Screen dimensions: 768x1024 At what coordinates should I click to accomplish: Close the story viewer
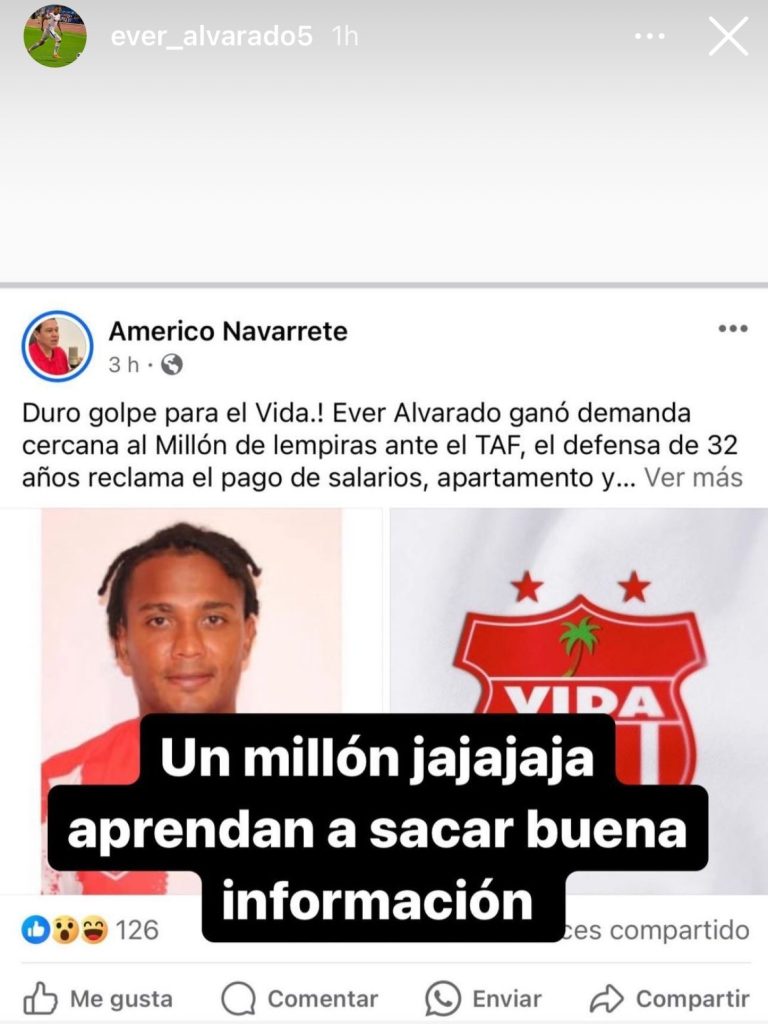point(728,37)
